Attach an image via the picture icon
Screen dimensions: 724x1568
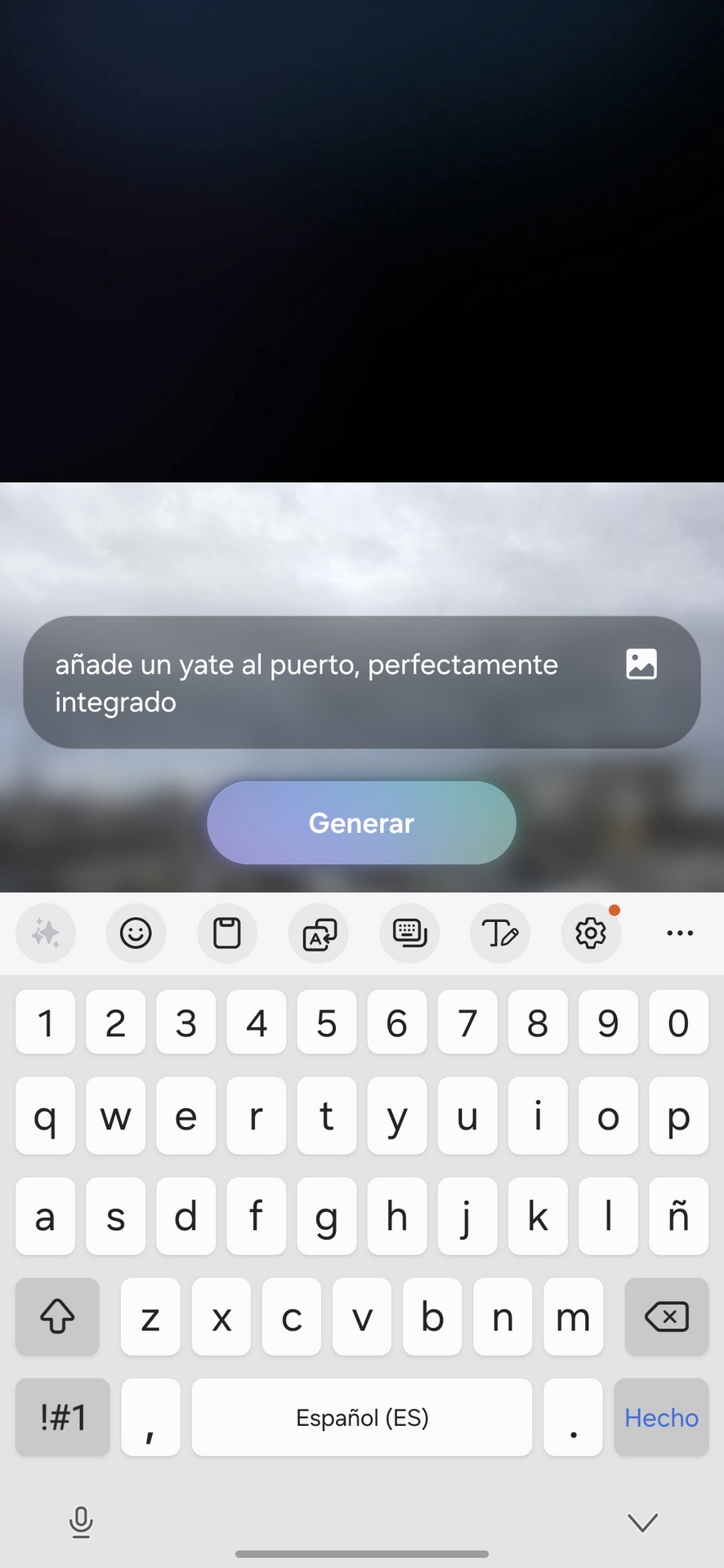point(641,664)
